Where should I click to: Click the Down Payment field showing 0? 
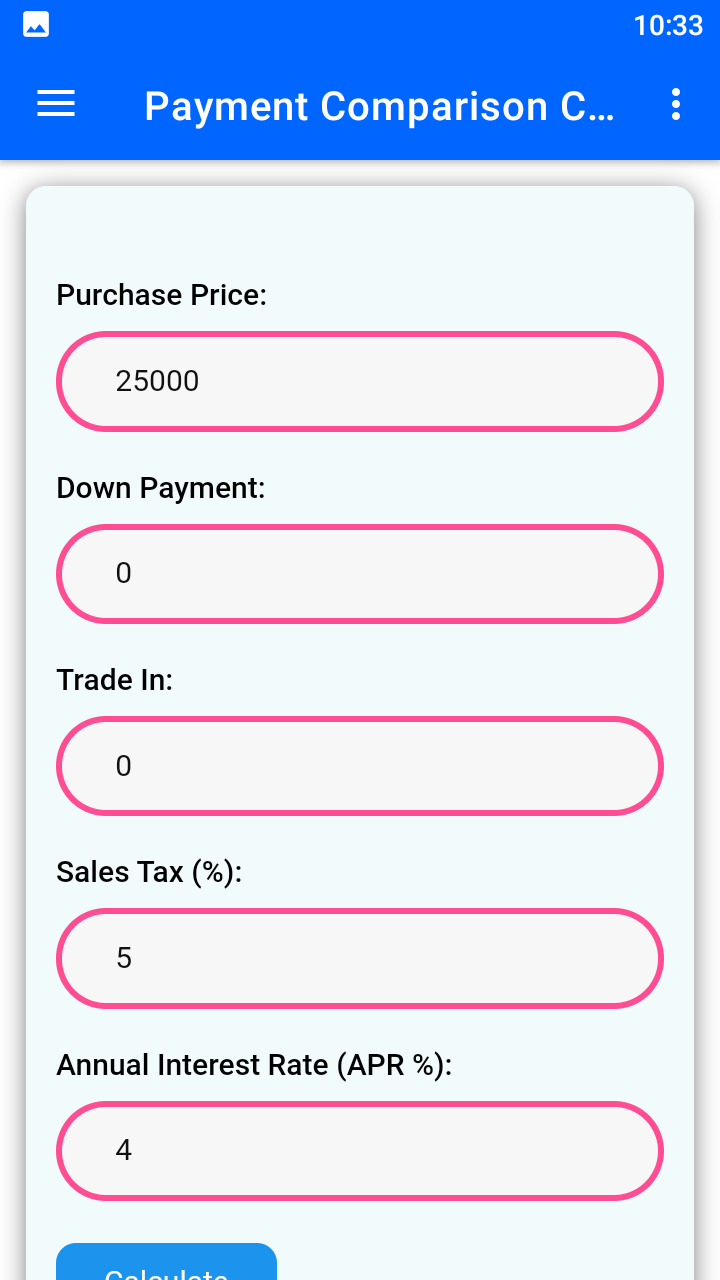(x=360, y=573)
